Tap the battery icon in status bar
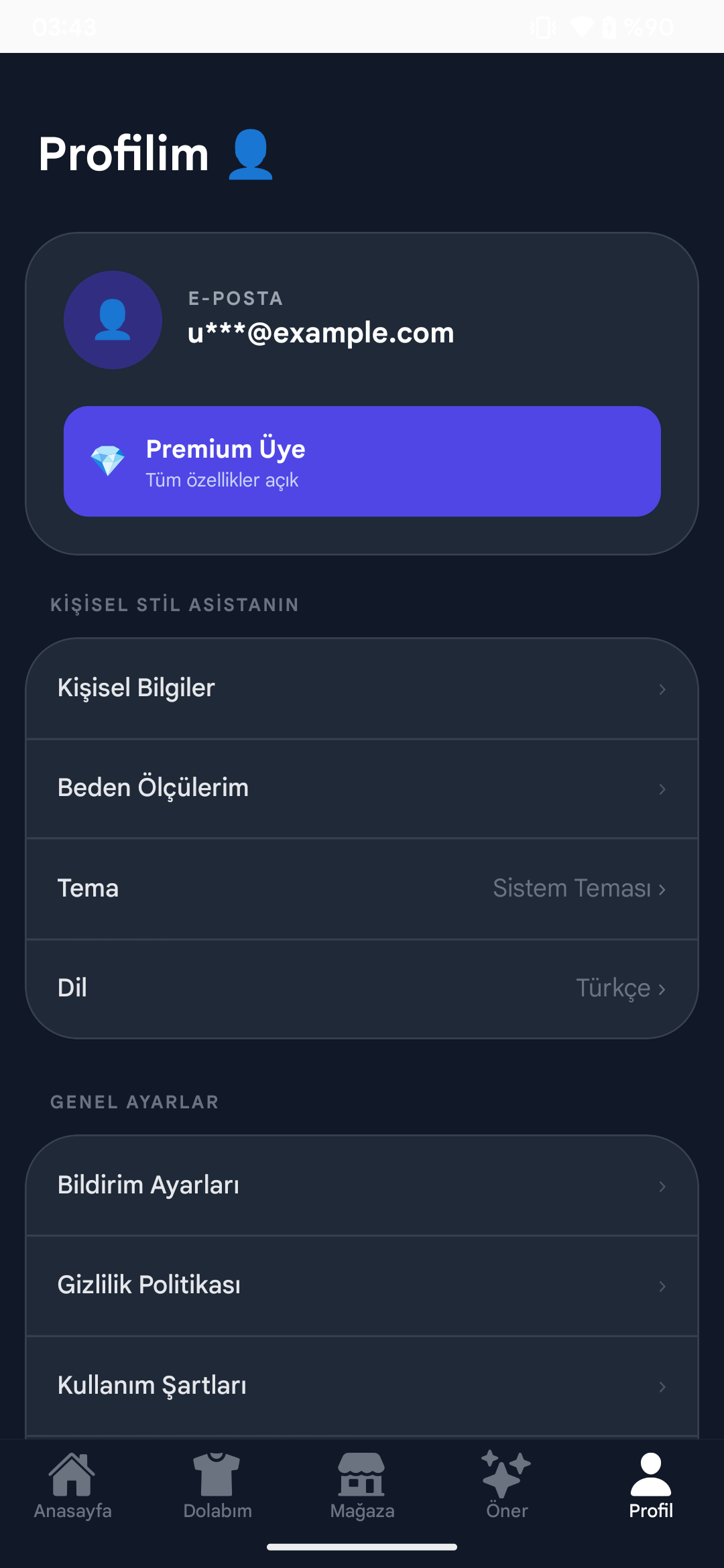The image size is (724, 1568). [611, 27]
